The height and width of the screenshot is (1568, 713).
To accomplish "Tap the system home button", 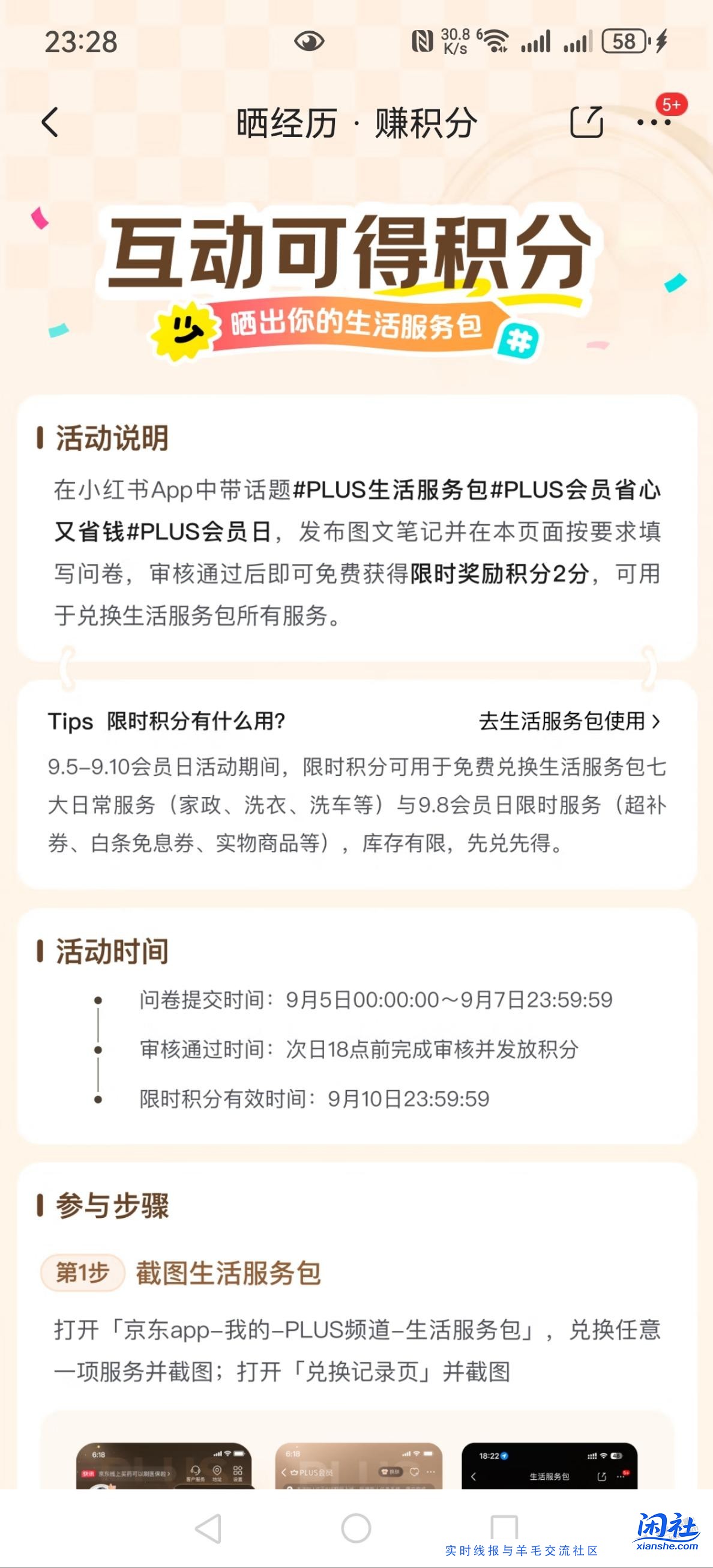I will (356, 1528).
